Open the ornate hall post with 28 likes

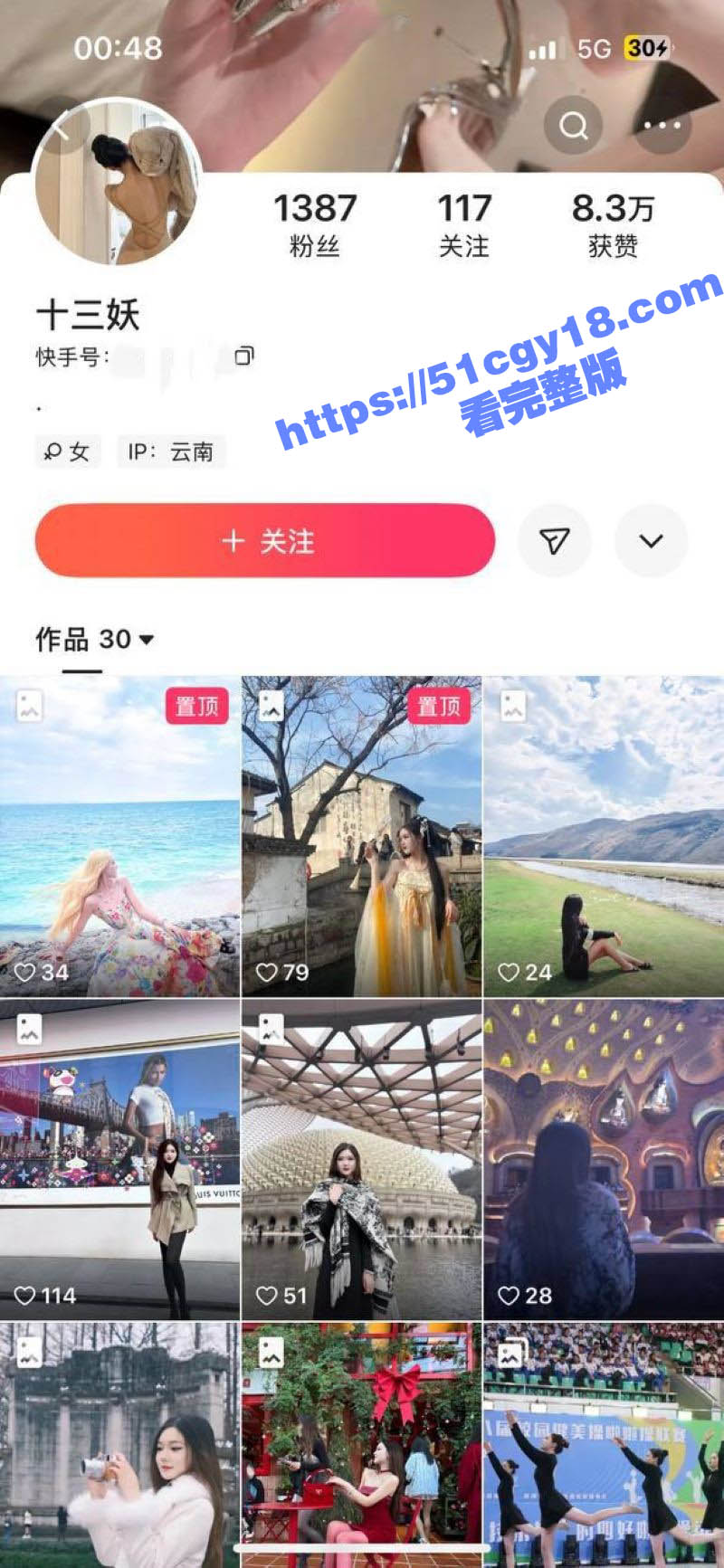pos(604,1160)
